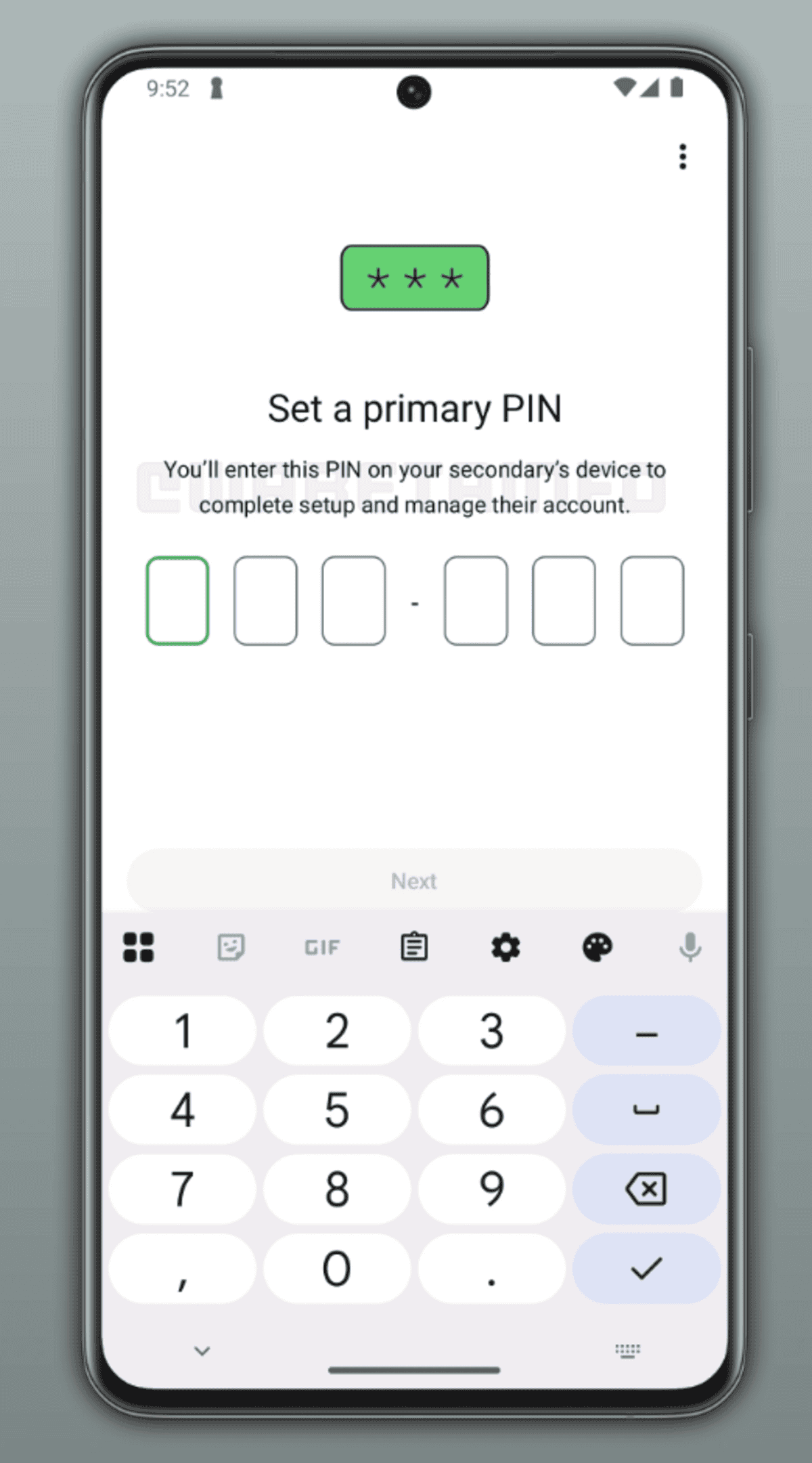Enter digit 5 on the keypad
The height and width of the screenshot is (1463, 812).
(x=337, y=1110)
